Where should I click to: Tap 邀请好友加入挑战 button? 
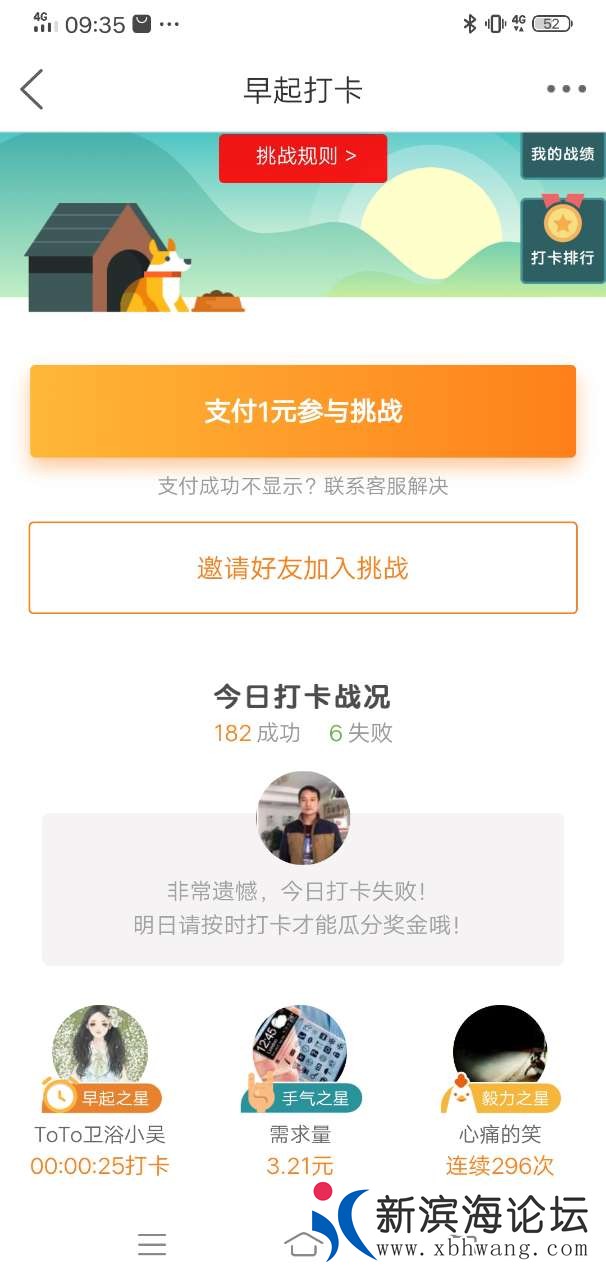303,568
